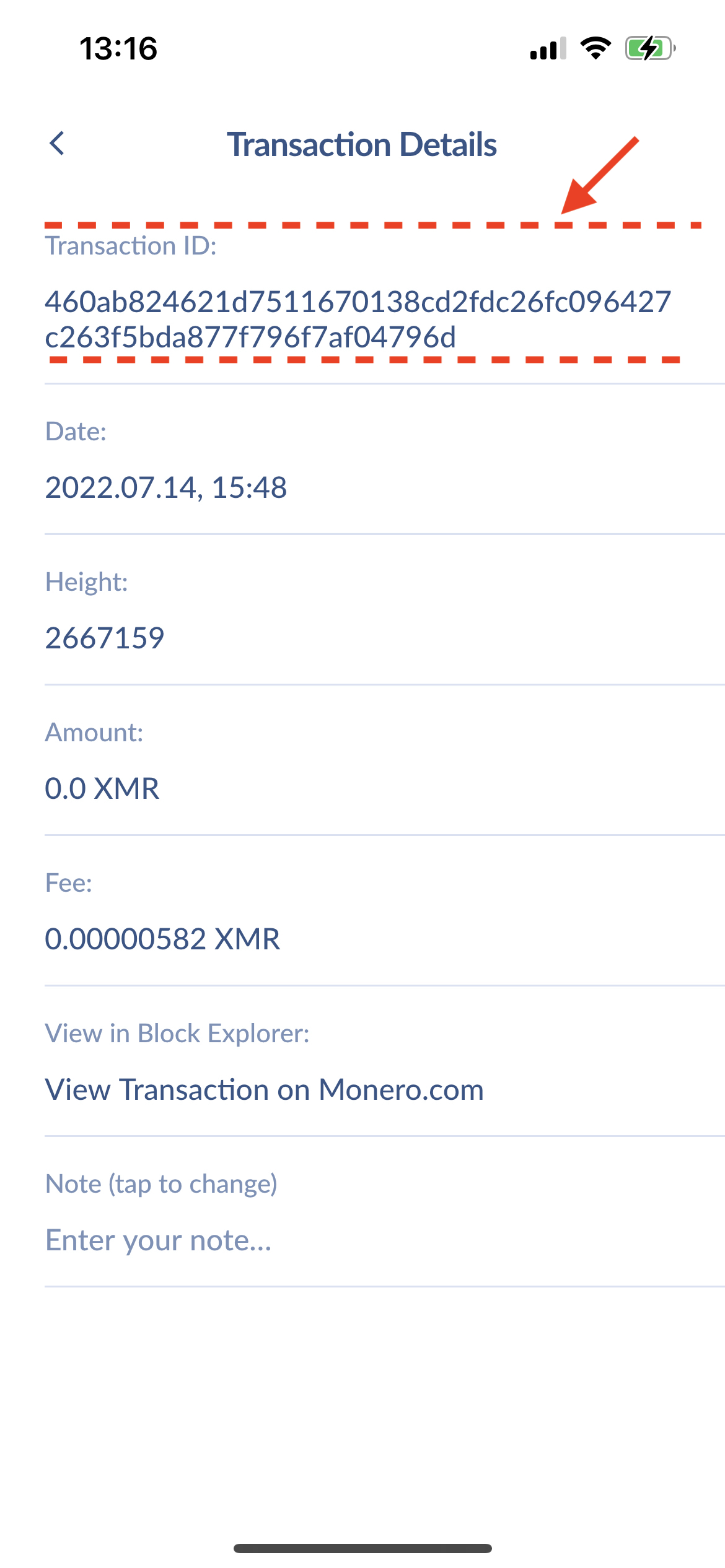
Task: Tap the View in Block Explorer label
Action: click(177, 1033)
